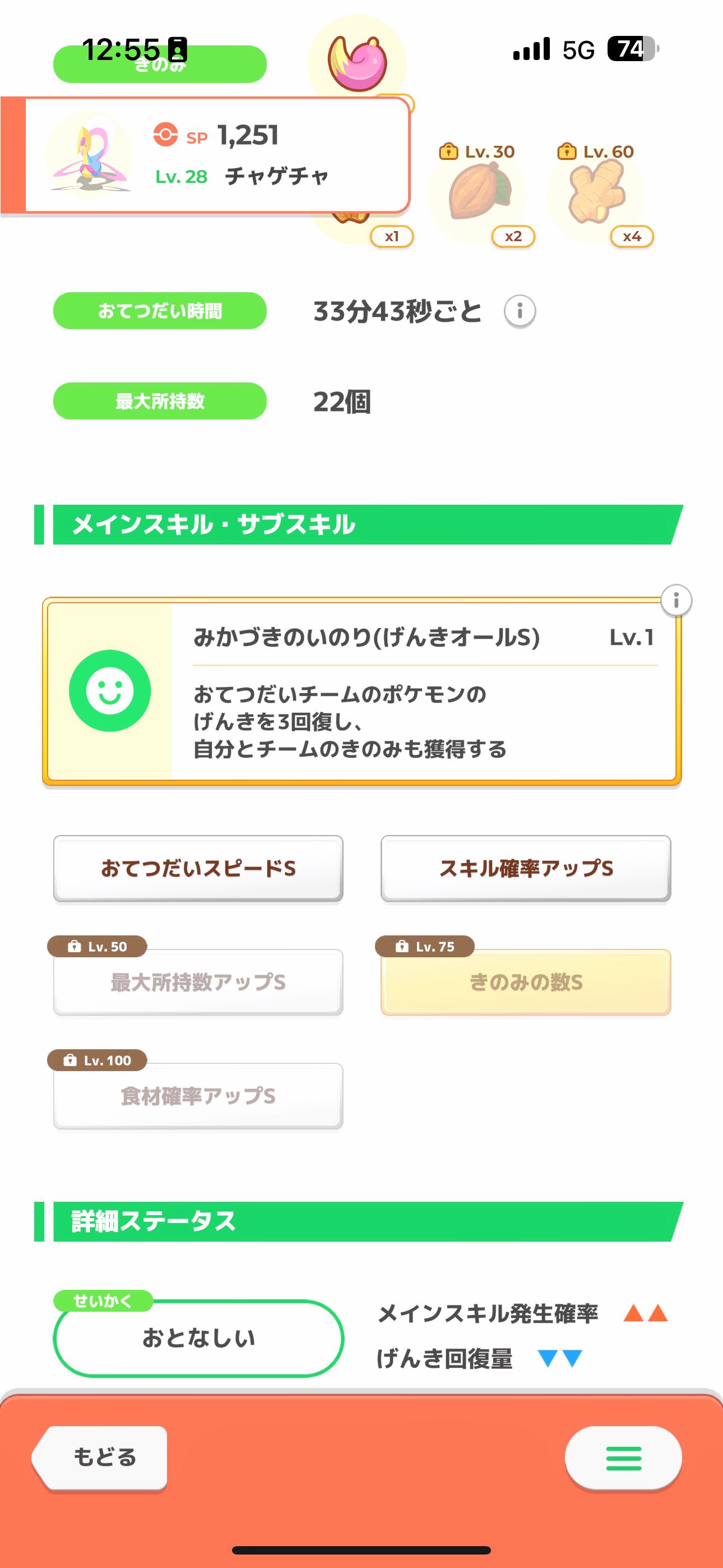Open the みかづきのいのり main skill card

coord(361,691)
